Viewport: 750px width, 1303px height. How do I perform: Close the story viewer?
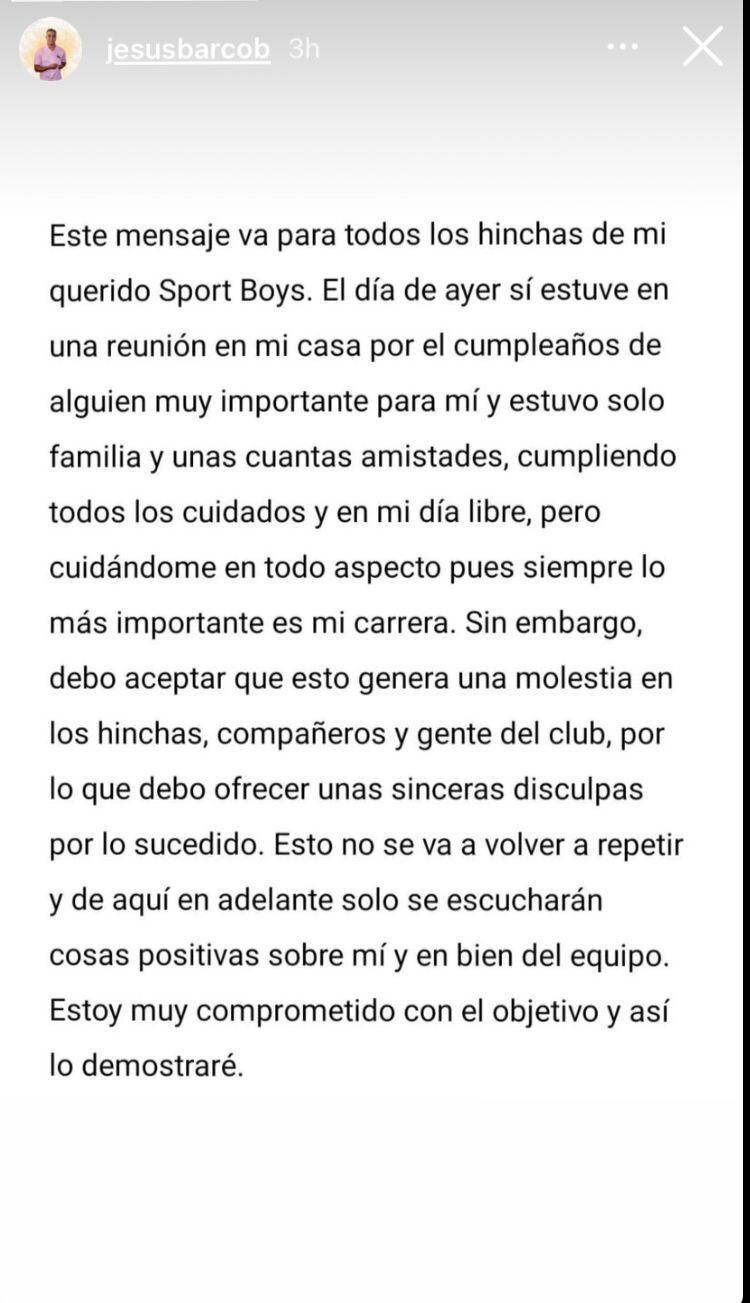702,47
